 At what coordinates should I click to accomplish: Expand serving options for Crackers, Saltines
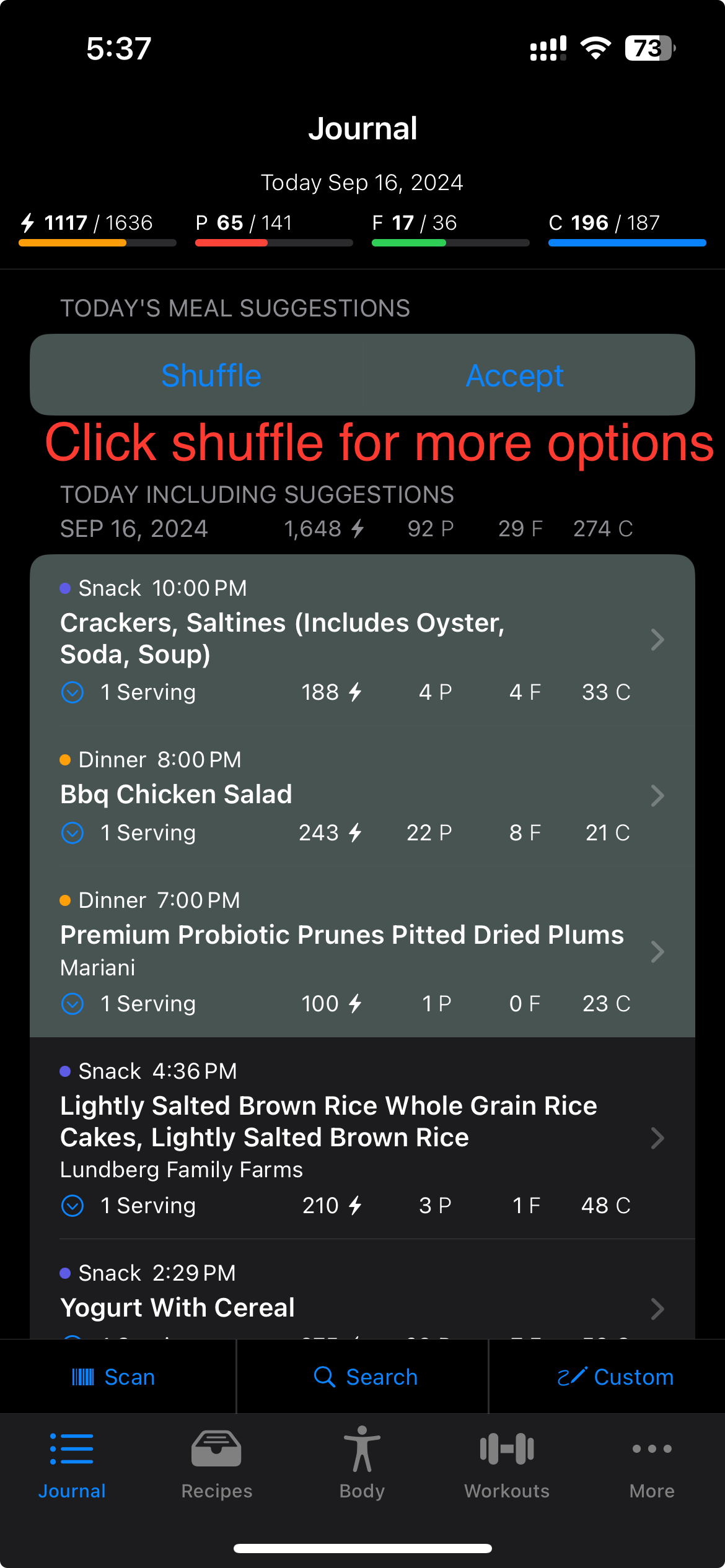pyautogui.click(x=72, y=692)
